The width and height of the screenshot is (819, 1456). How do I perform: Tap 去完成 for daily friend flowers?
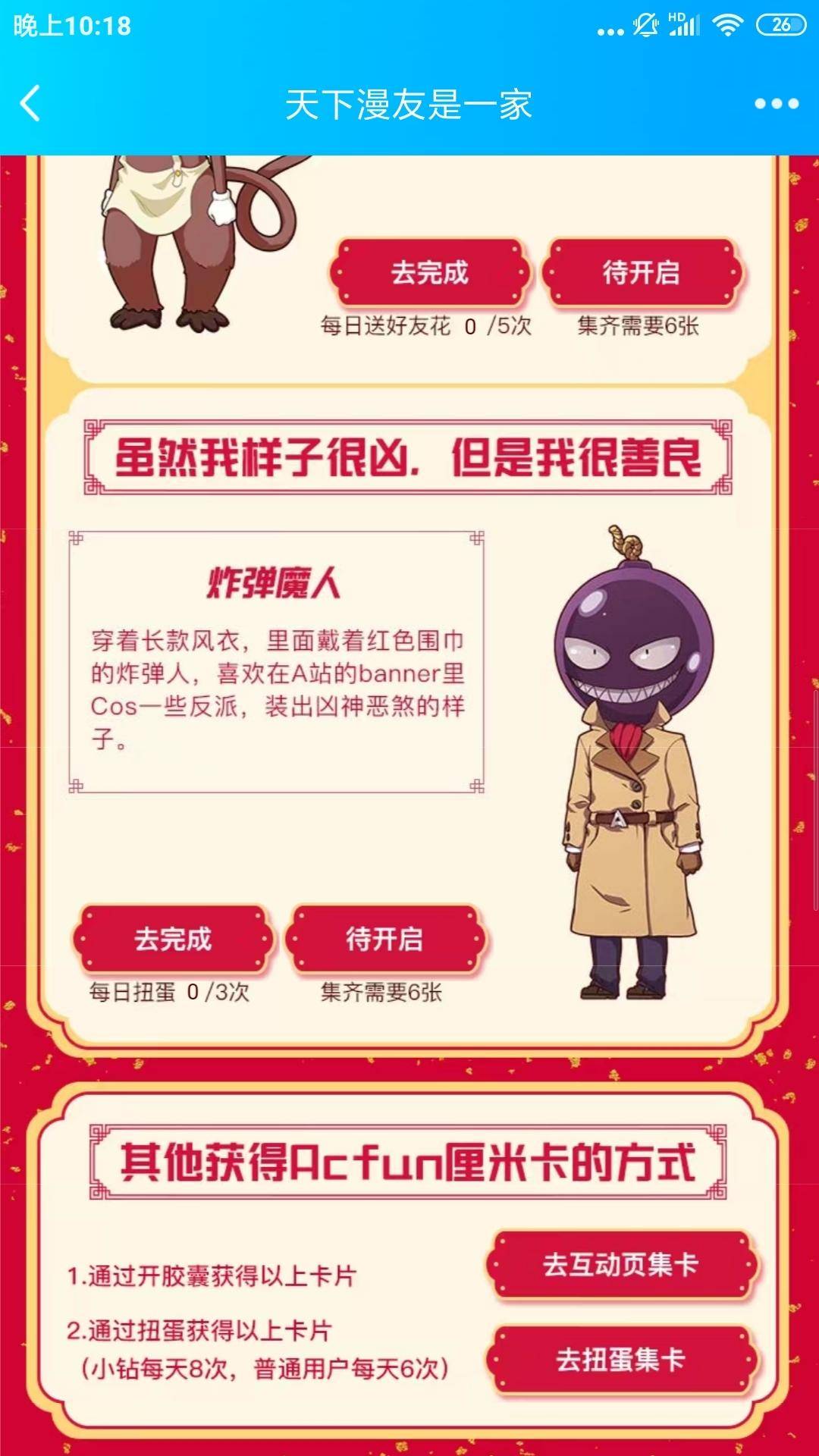(x=429, y=272)
